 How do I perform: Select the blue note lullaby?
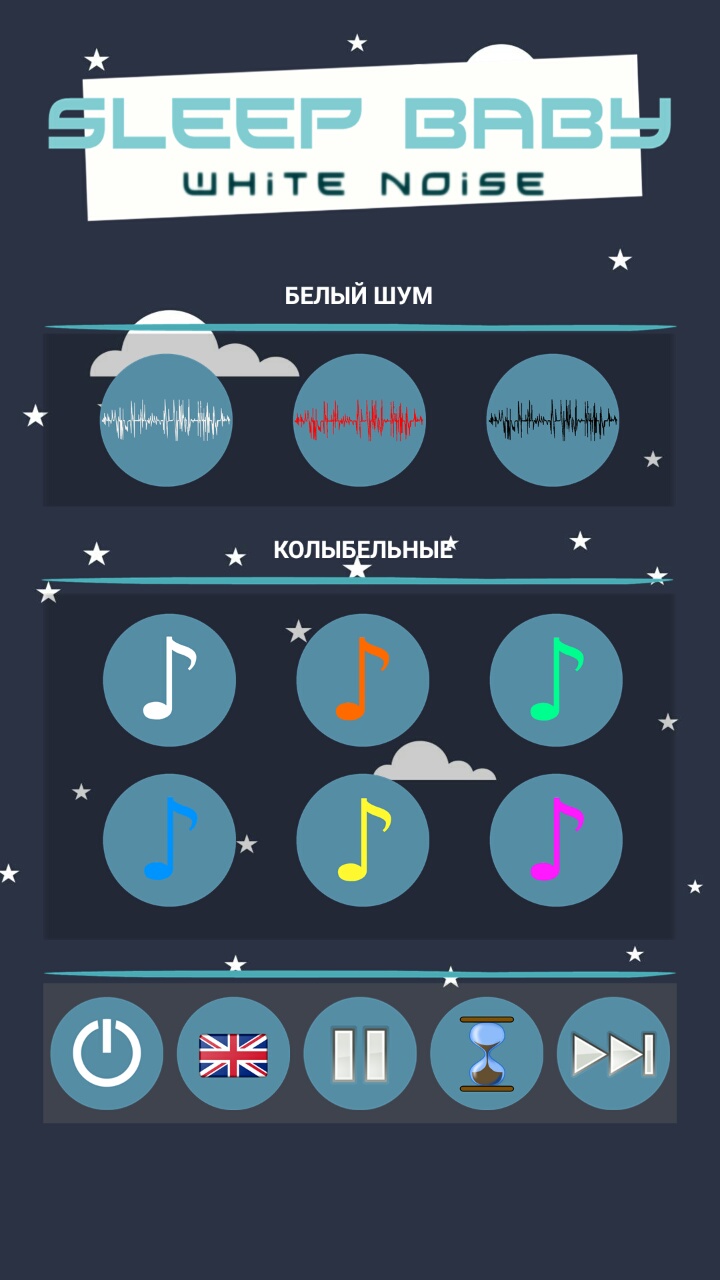[x=169, y=840]
